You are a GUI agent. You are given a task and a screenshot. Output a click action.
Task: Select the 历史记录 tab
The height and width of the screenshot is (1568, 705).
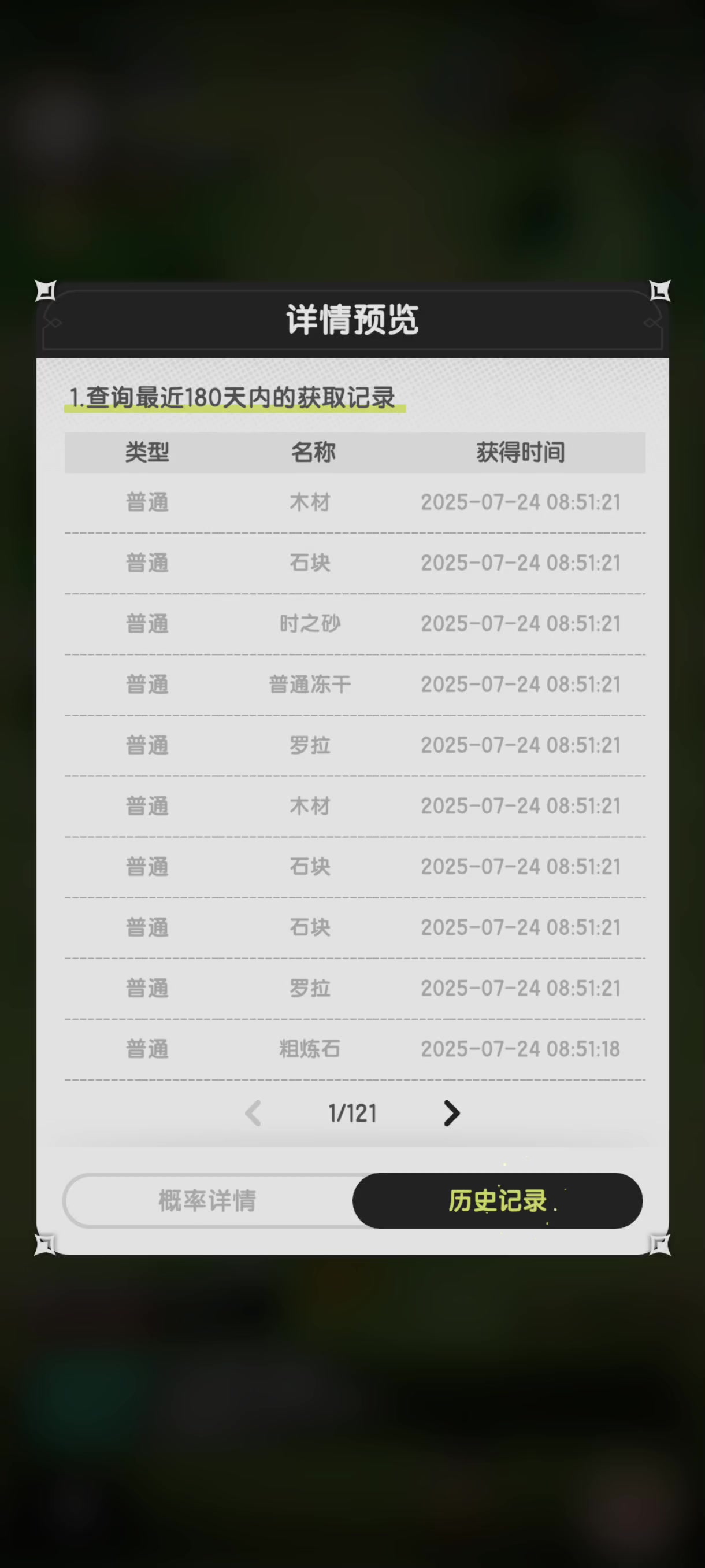coord(498,1200)
